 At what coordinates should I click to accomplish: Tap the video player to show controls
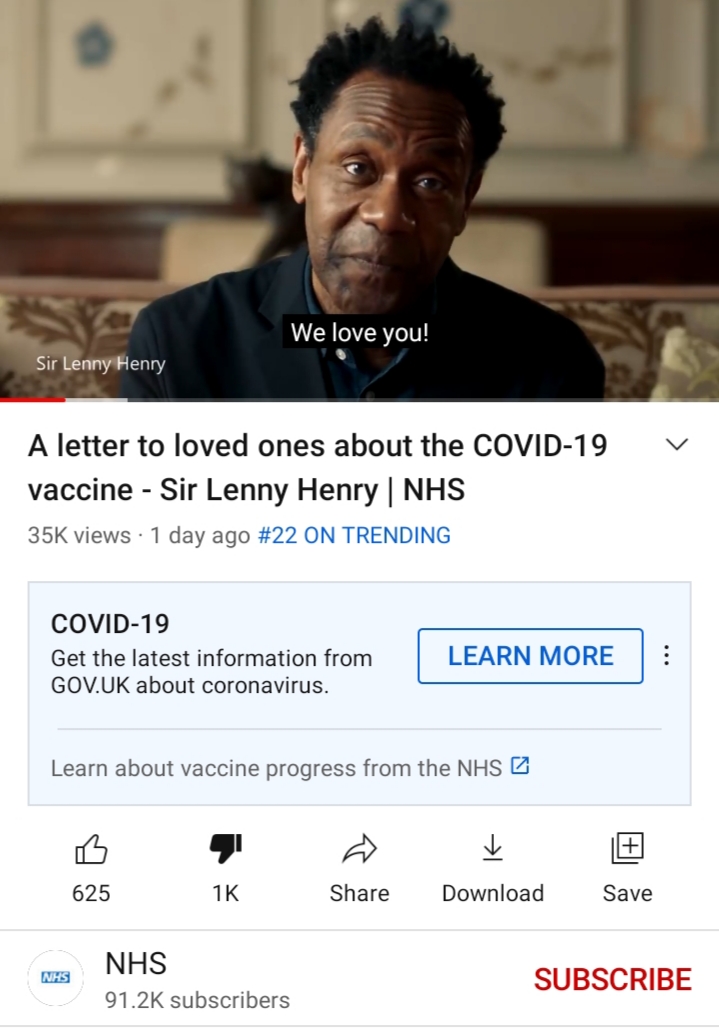point(359,200)
